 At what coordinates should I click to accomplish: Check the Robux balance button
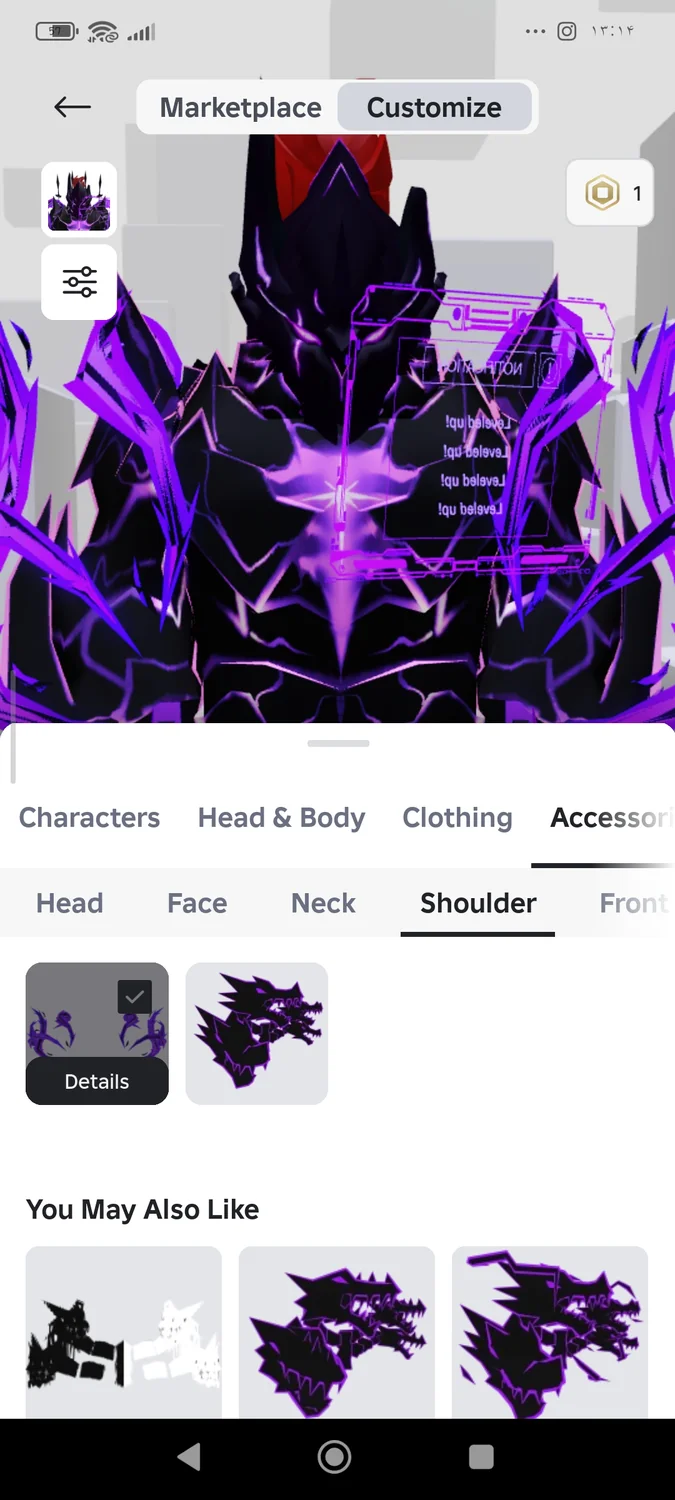tap(610, 193)
